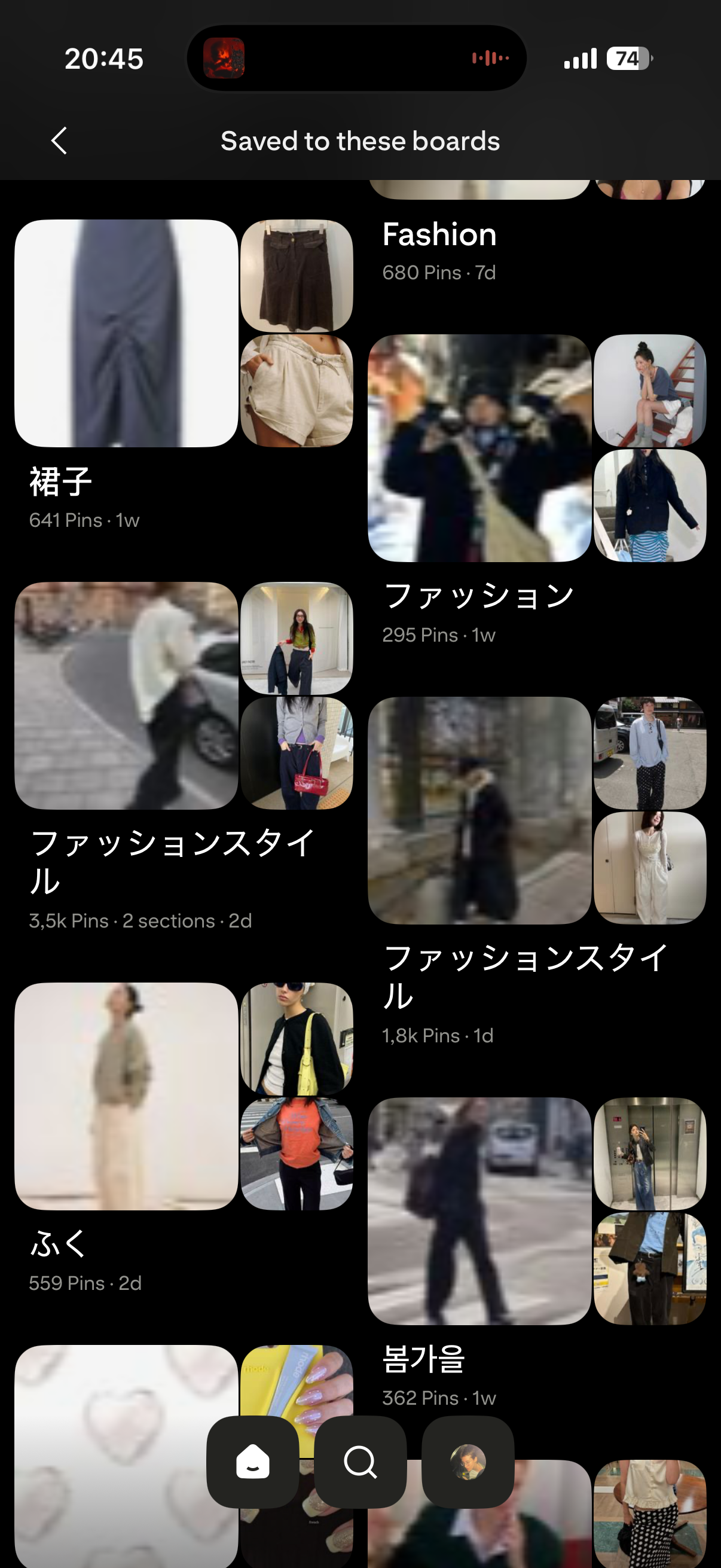Switch to the Search tab
The image size is (721, 1568).
click(x=360, y=1462)
